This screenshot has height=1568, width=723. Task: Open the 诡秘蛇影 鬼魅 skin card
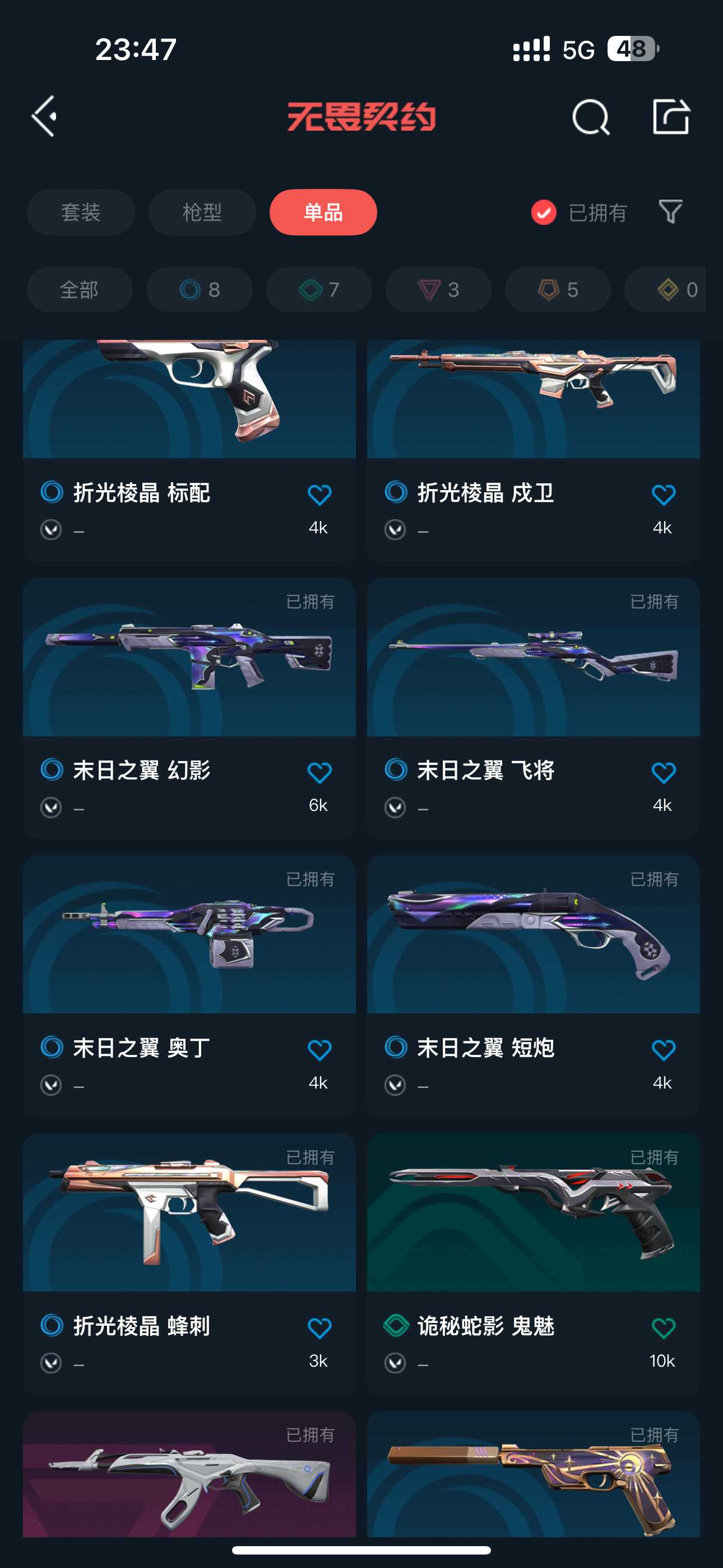pyautogui.click(x=533, y=1263)
